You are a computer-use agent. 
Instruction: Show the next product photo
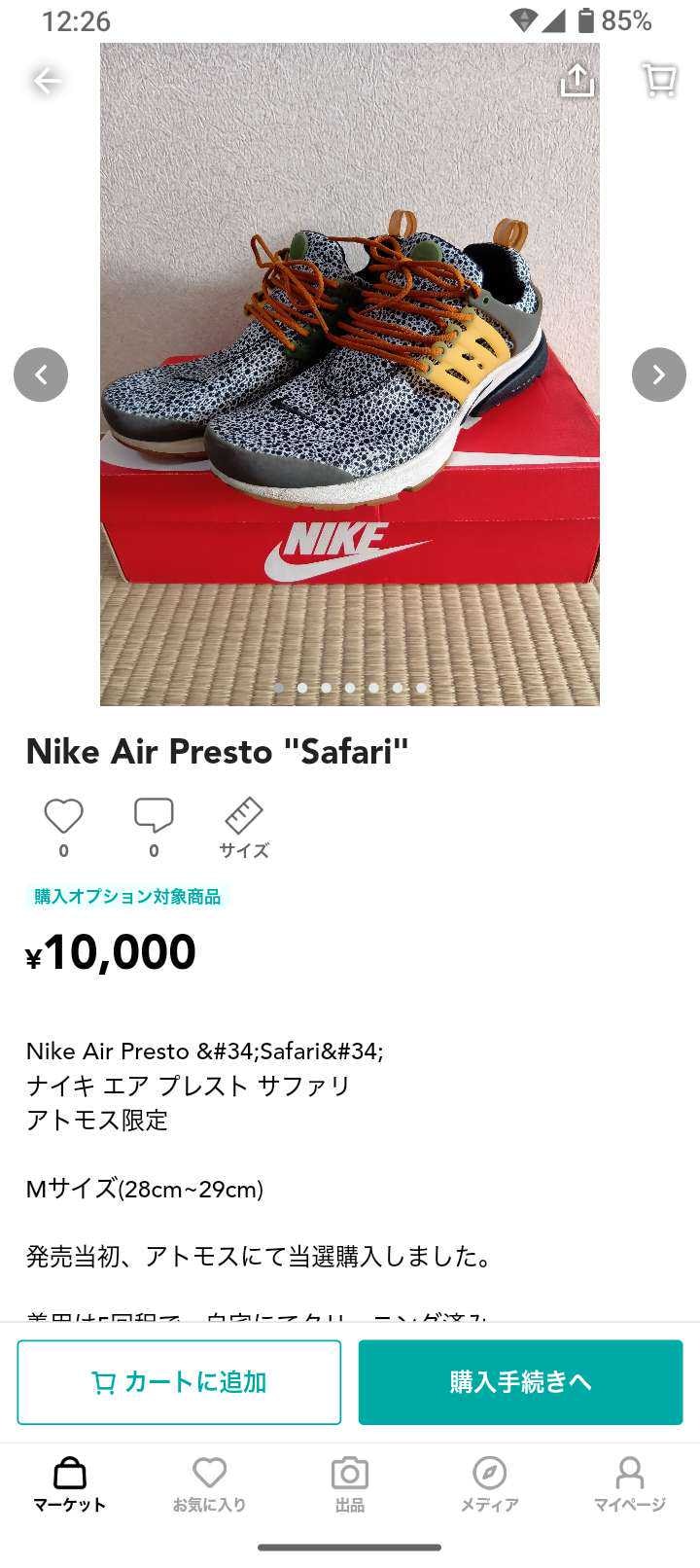[658, 374]
